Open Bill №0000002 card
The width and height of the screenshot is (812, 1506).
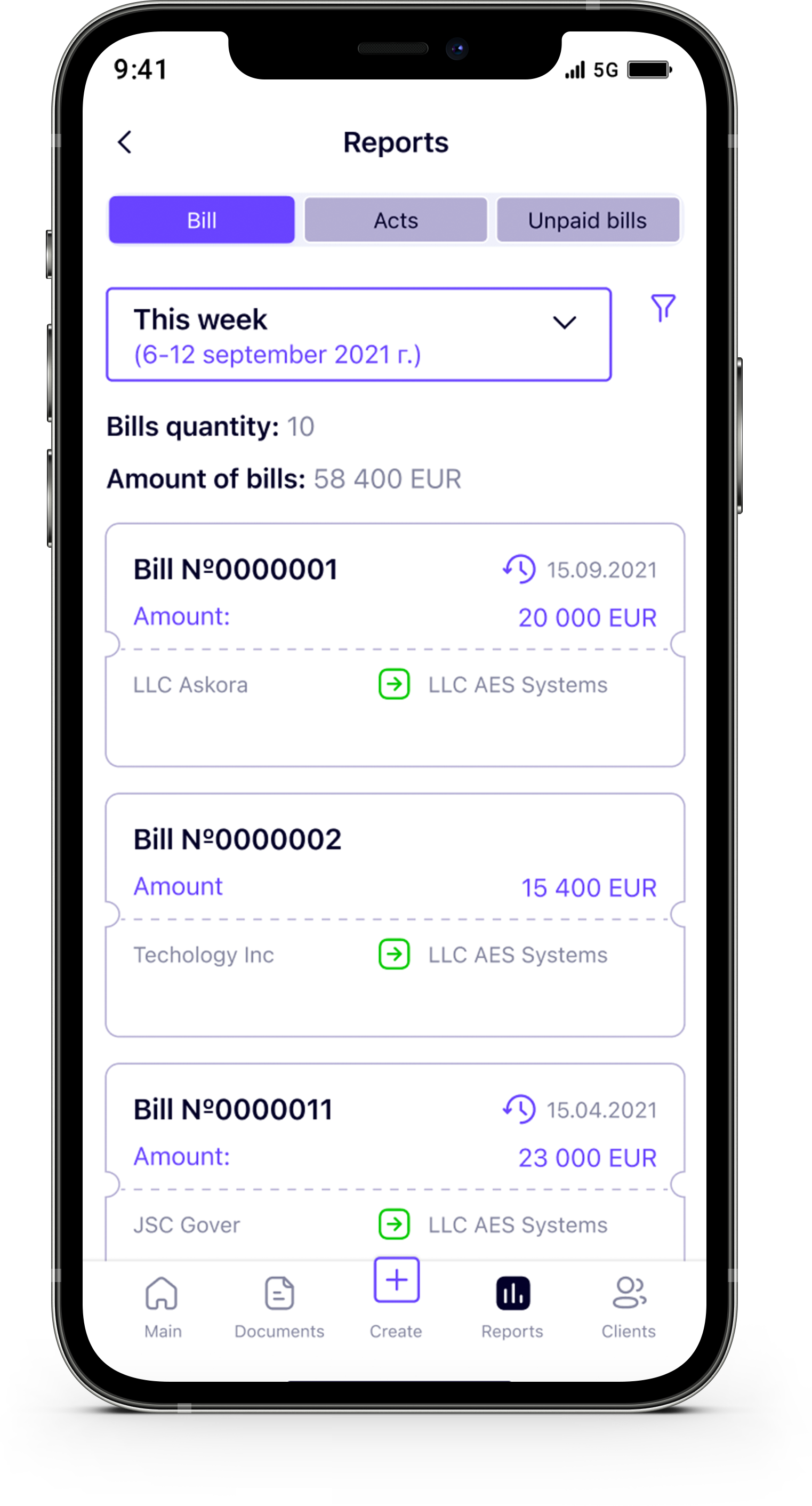[x=395, y=915]
